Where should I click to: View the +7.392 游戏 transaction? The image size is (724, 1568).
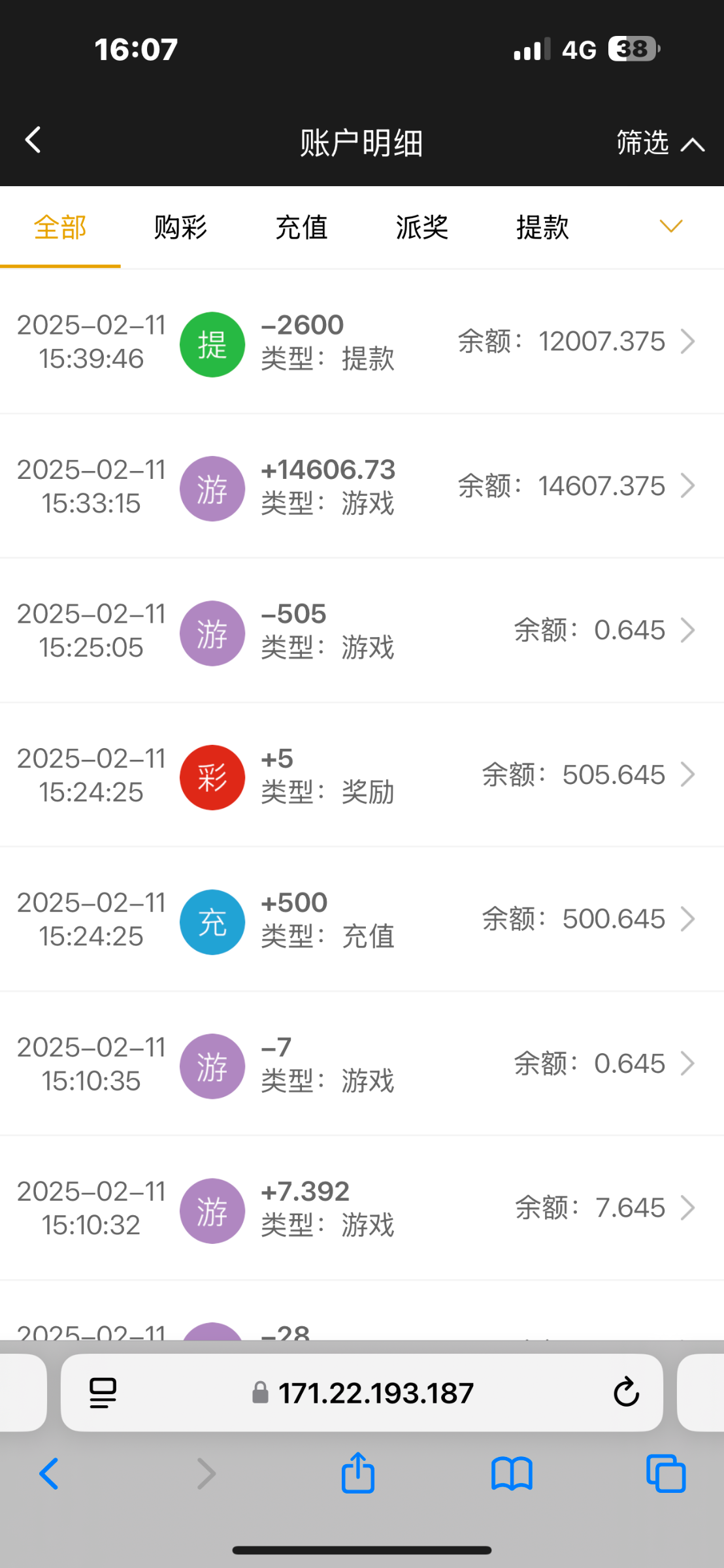pyautogui.click(x=362, y=1208)
